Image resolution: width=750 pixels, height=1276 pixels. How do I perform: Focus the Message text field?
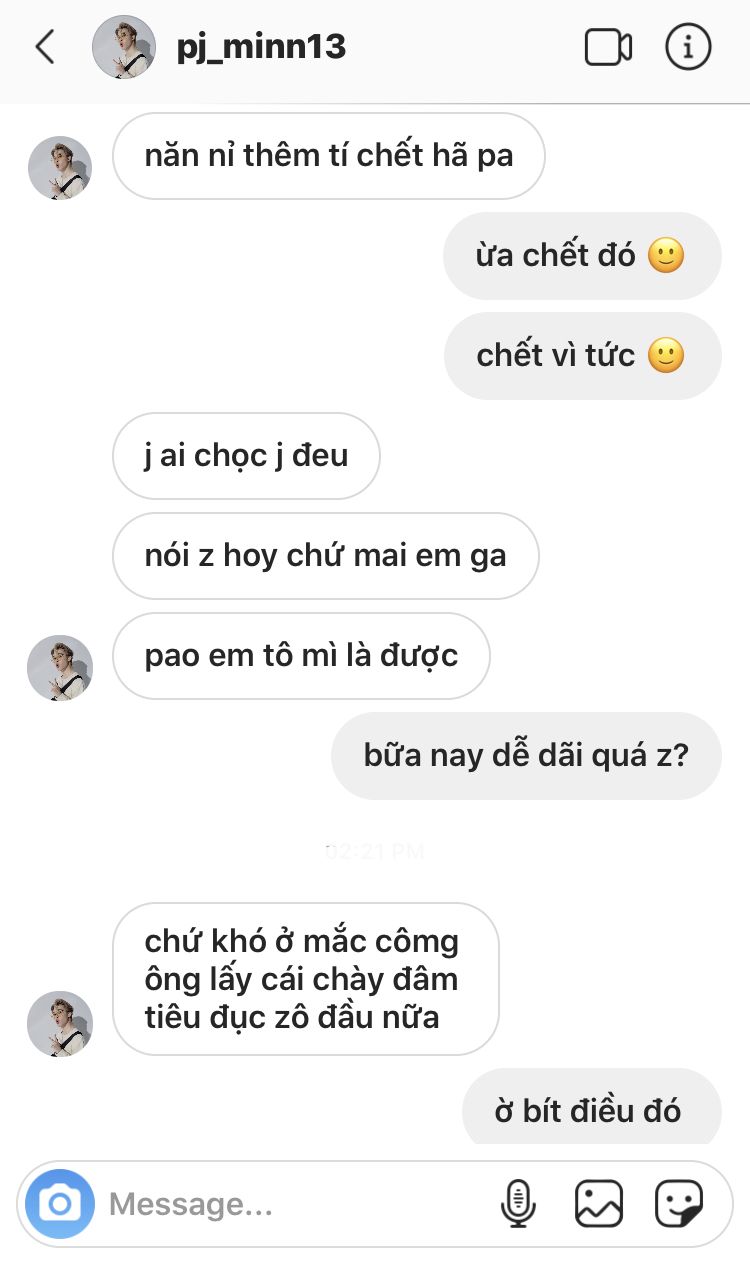290,1203
